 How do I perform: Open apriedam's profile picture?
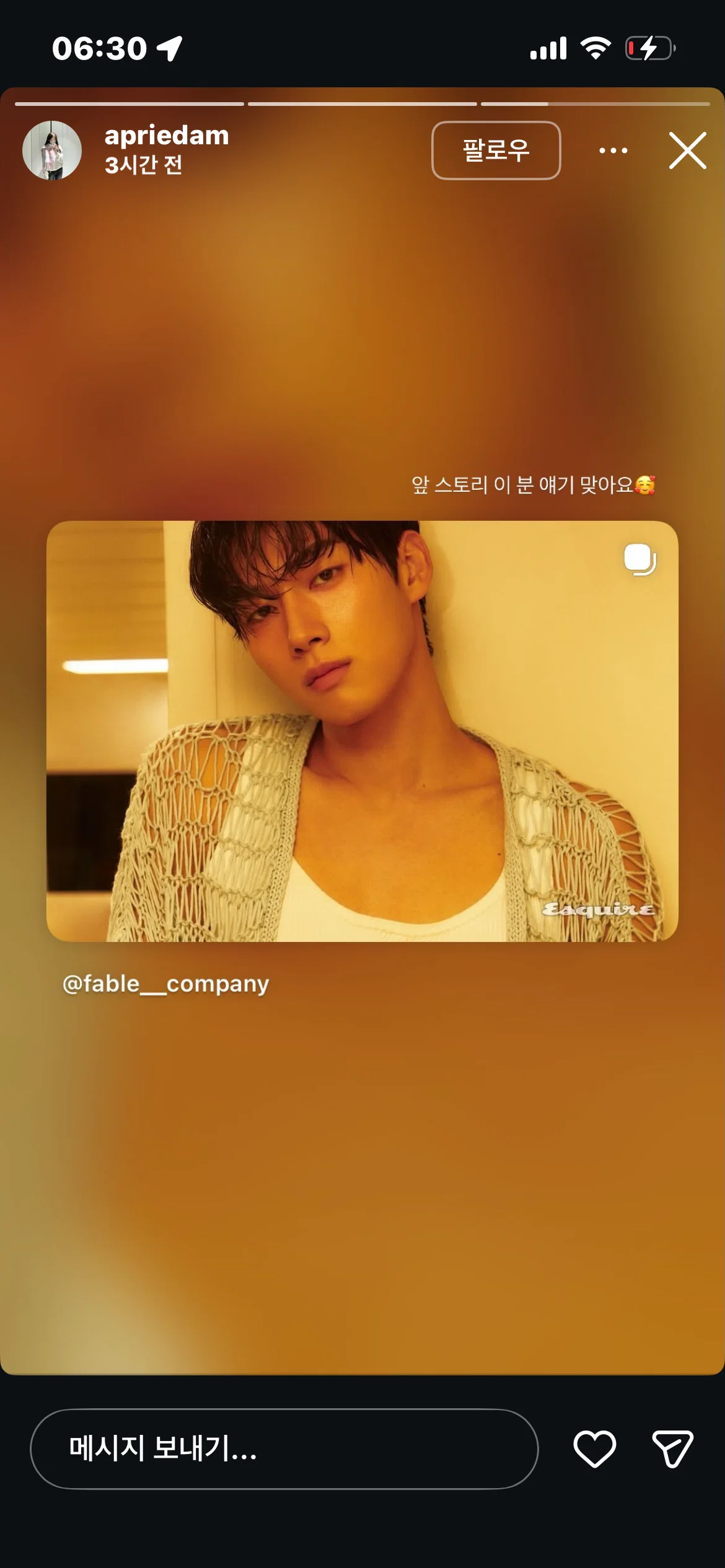coord(52,150)
